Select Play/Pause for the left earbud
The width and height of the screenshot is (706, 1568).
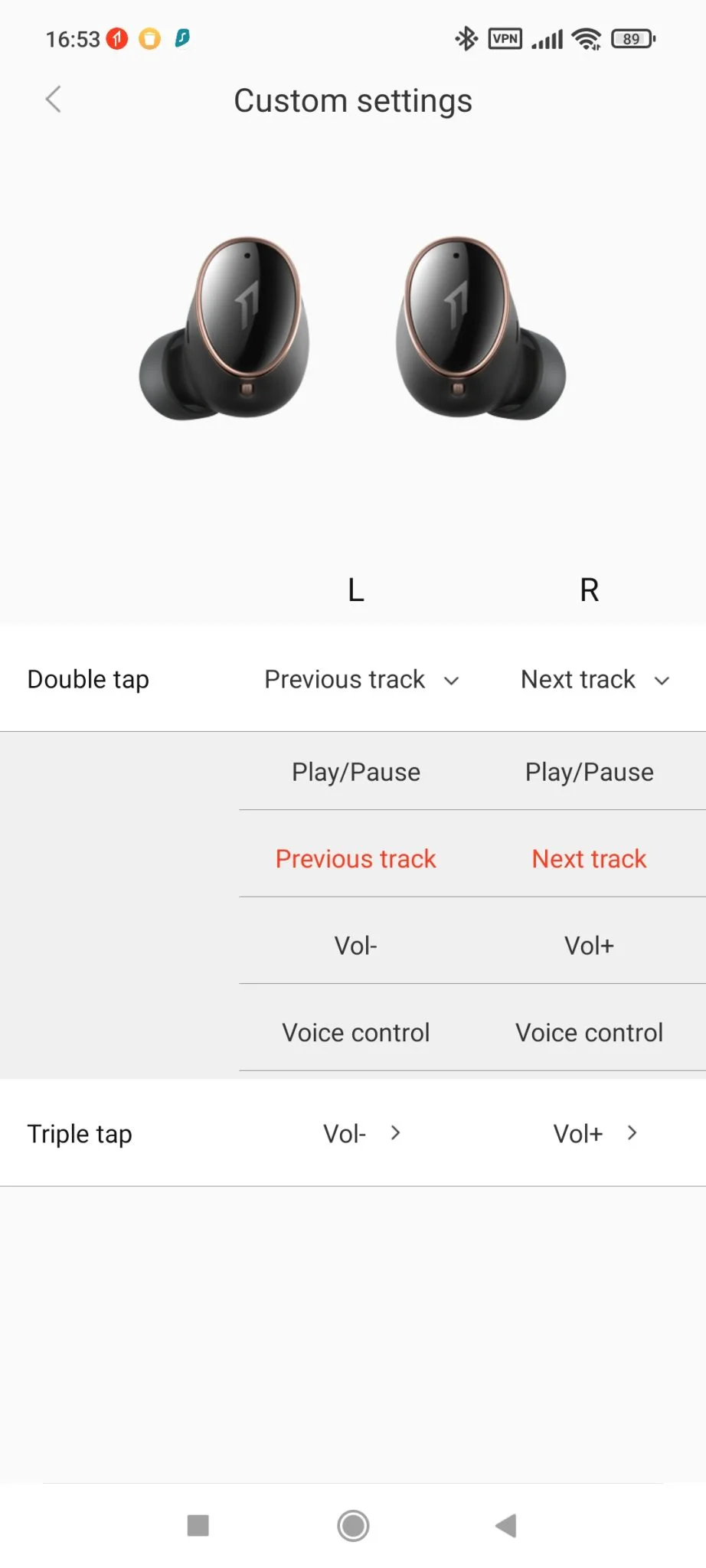356,772
